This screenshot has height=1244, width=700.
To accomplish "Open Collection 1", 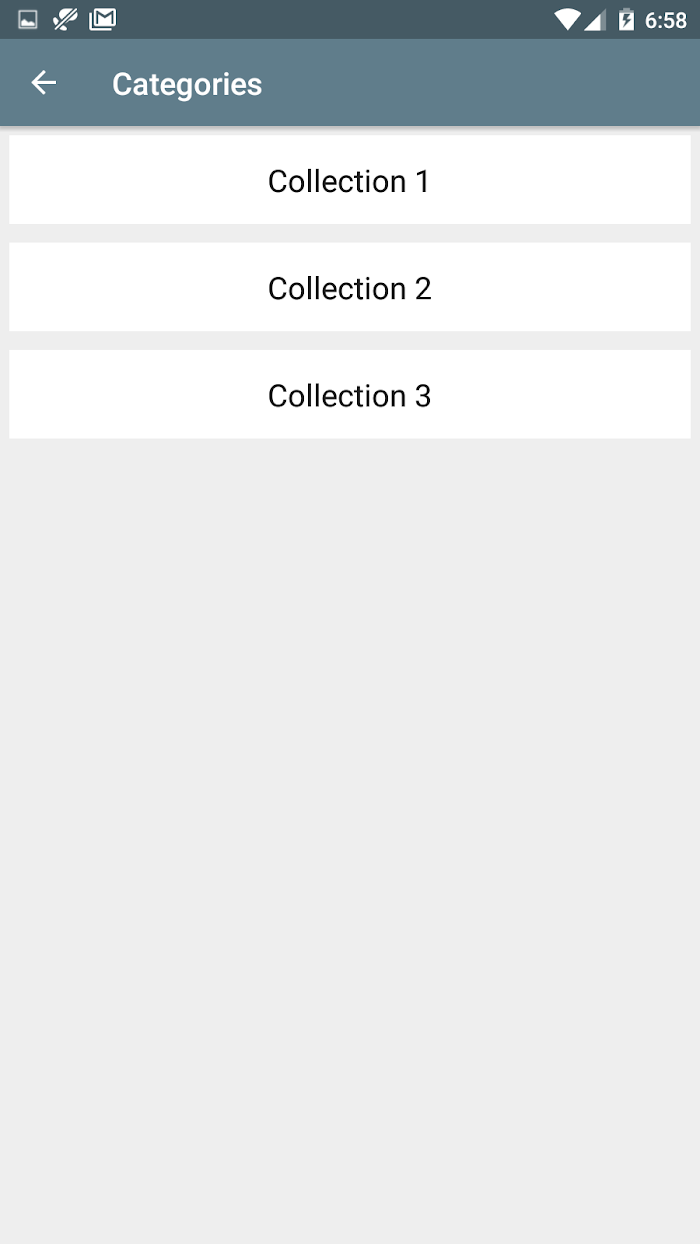I will point(350,180).
